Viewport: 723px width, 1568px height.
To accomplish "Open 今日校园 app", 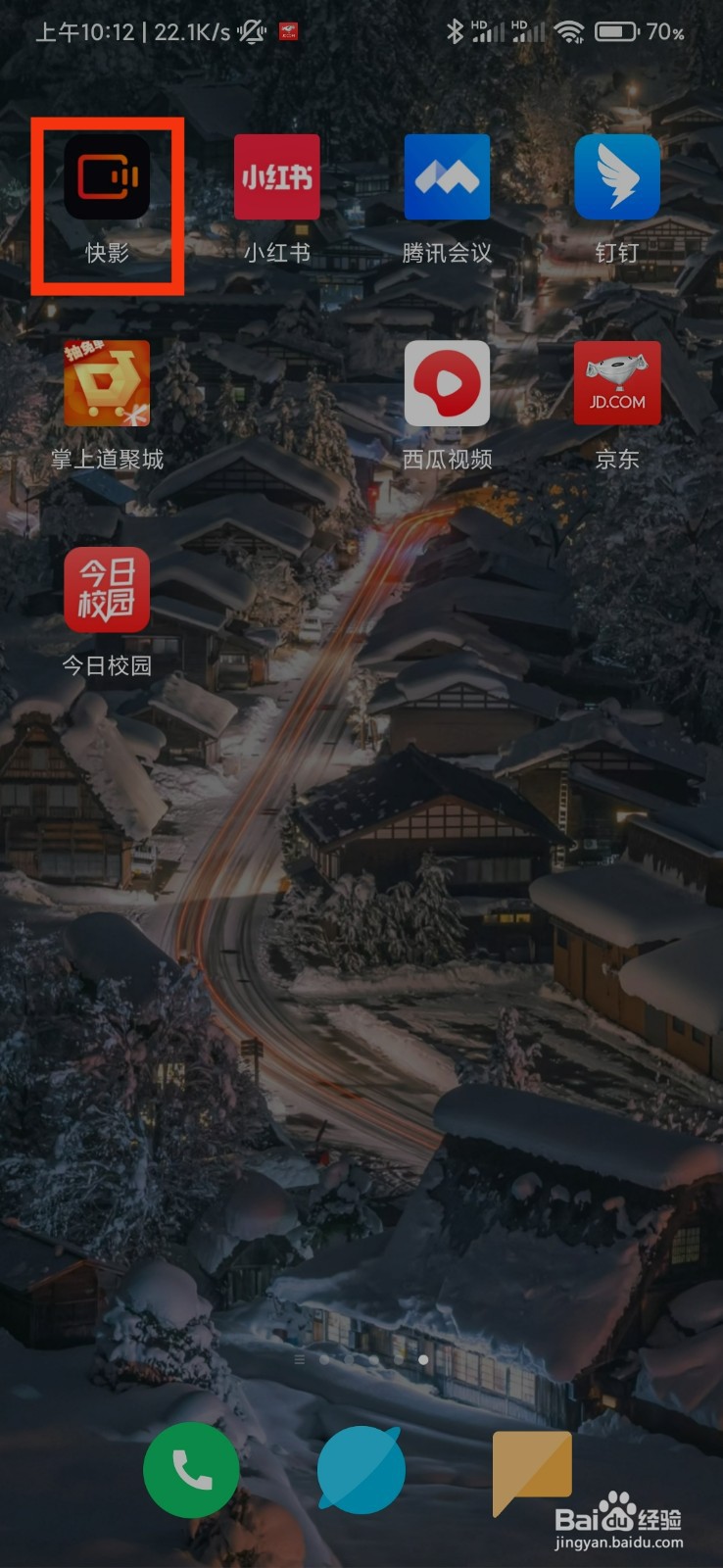I will [108, 589].
